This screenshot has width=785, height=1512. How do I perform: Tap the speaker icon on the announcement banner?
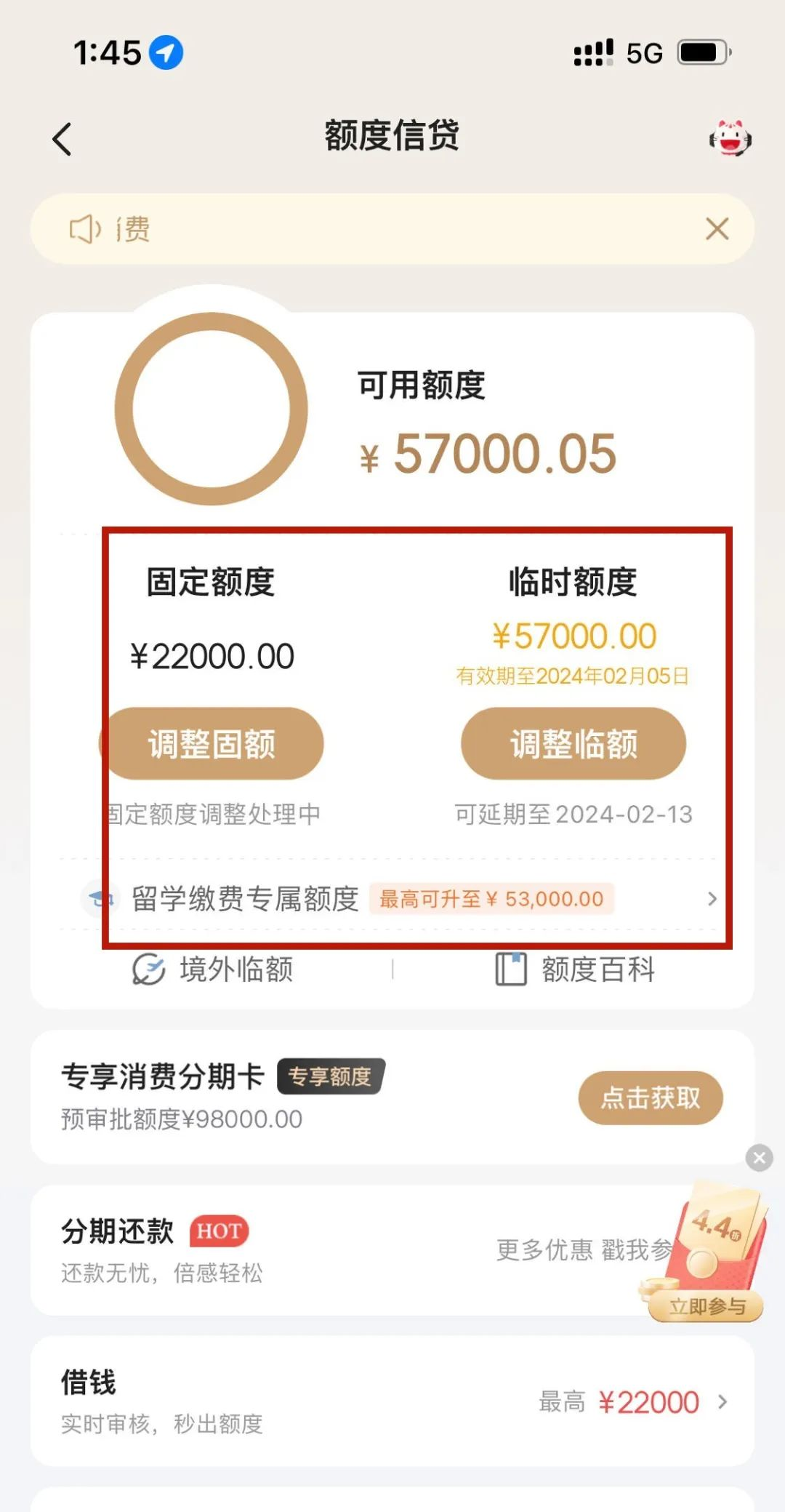click(x=86, y=228)
